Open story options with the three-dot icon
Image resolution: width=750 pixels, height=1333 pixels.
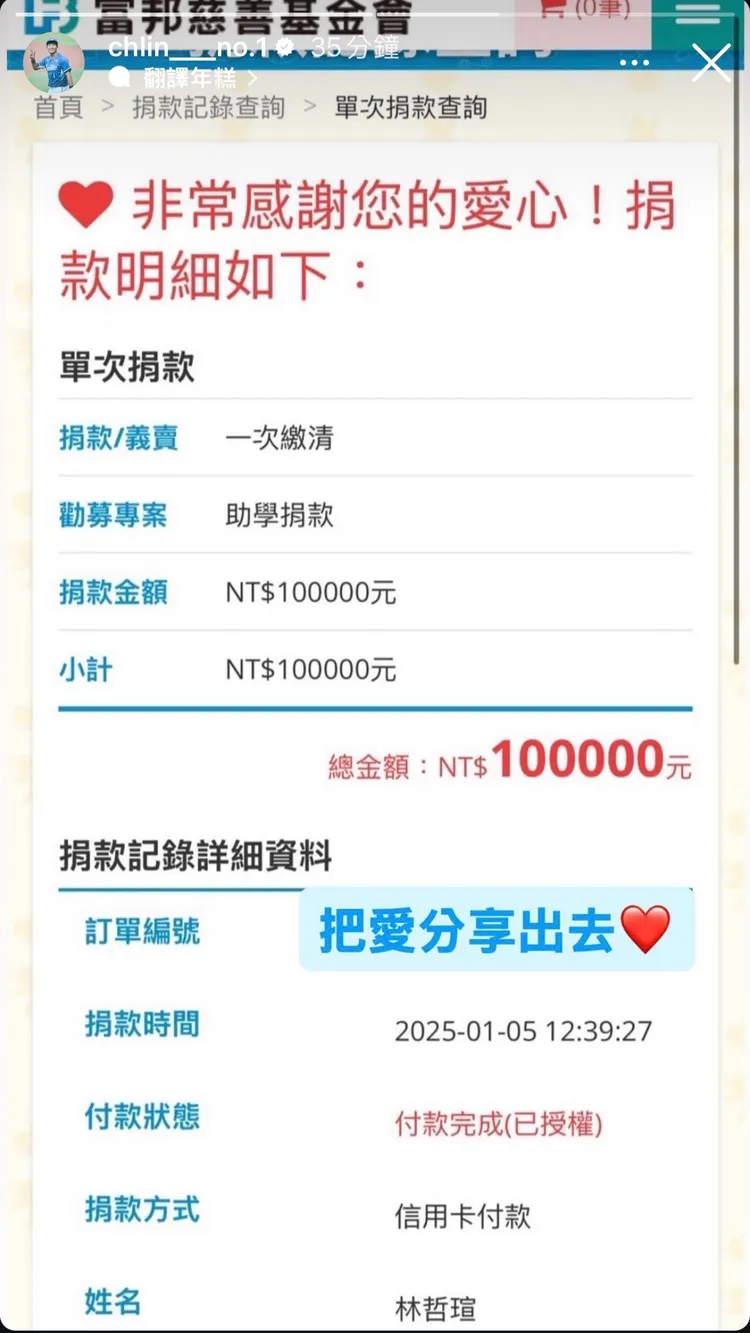point(635,62)
